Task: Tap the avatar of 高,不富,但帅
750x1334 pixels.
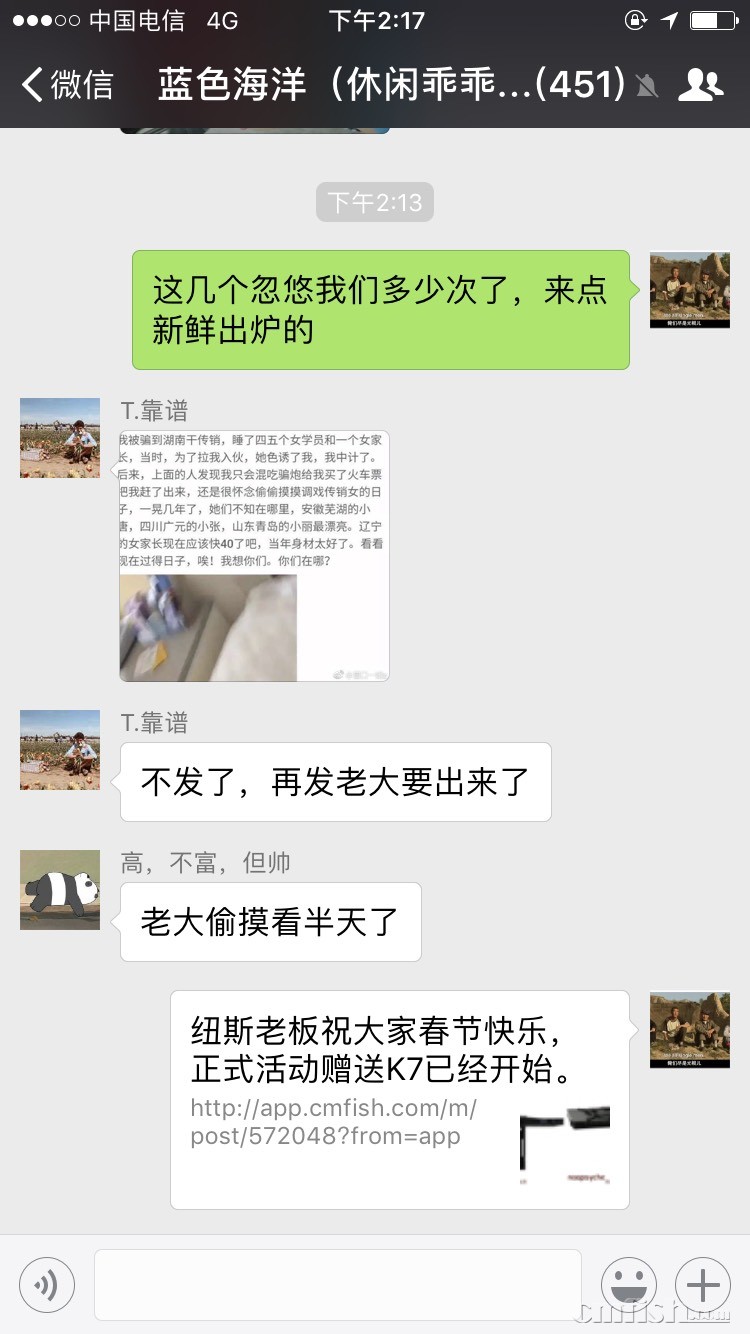Action: pos(60,890)
